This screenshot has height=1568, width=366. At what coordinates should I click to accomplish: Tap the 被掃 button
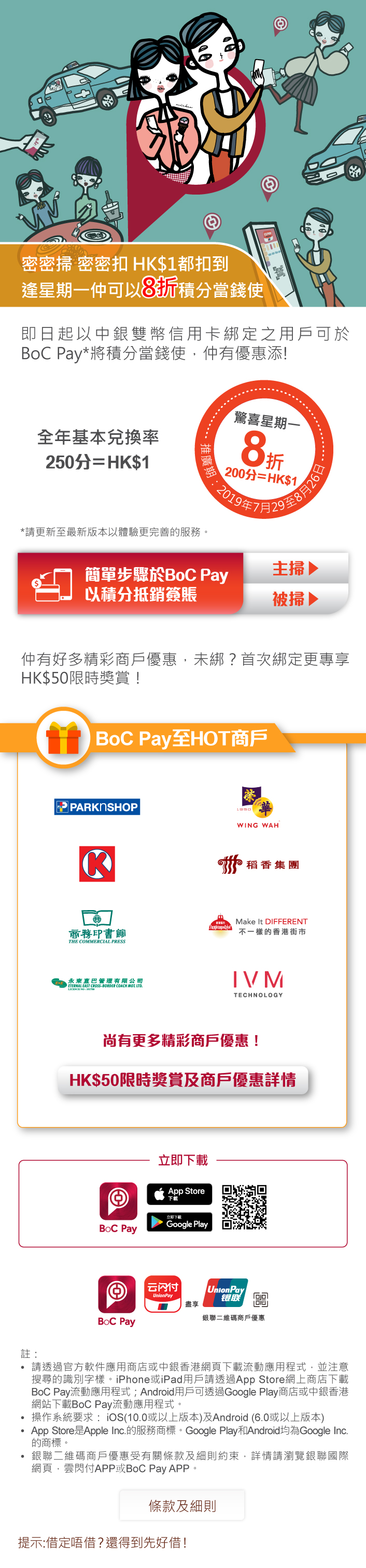tap(295, 599)
